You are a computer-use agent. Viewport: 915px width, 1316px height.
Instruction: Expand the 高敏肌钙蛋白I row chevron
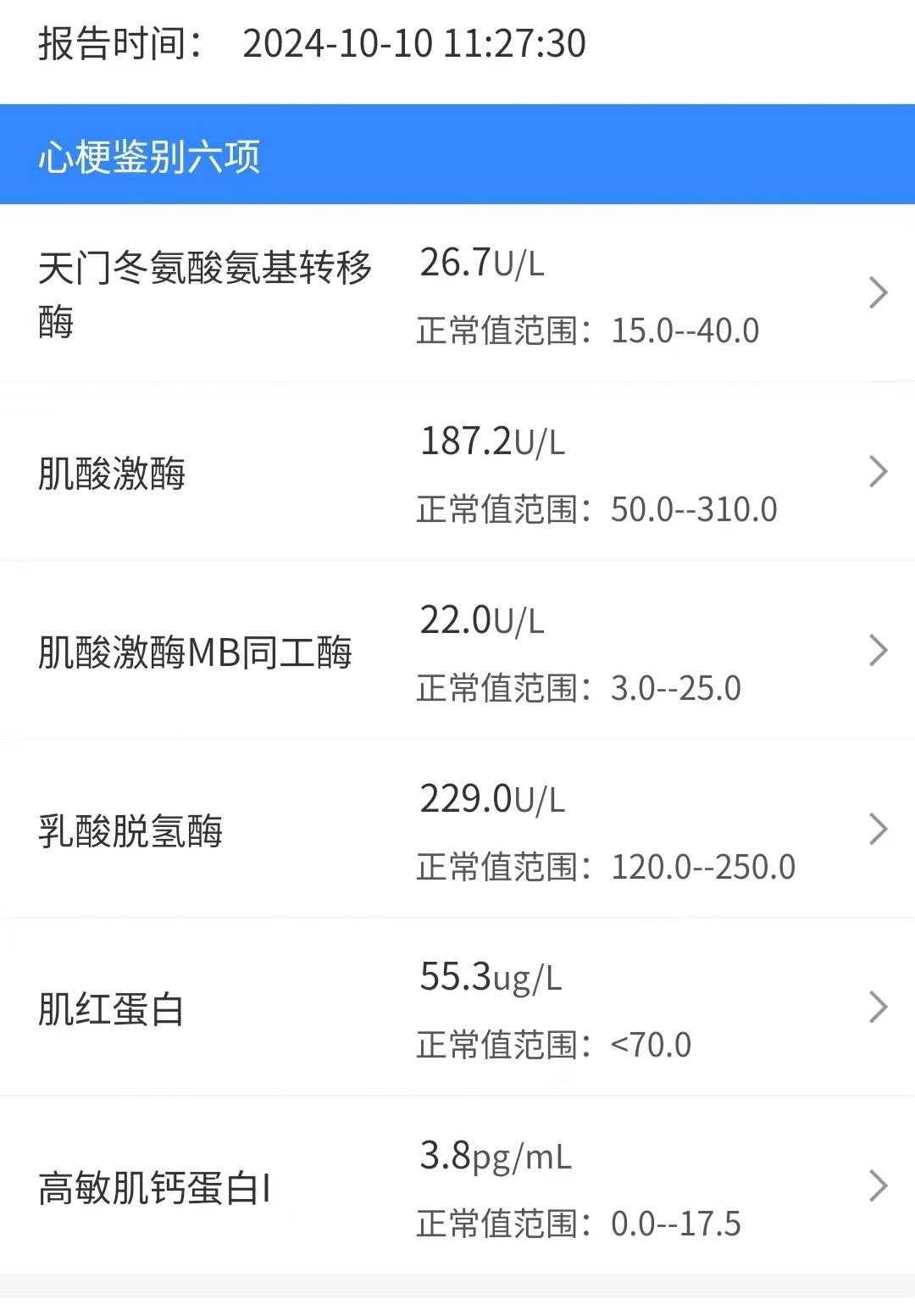877,1186
